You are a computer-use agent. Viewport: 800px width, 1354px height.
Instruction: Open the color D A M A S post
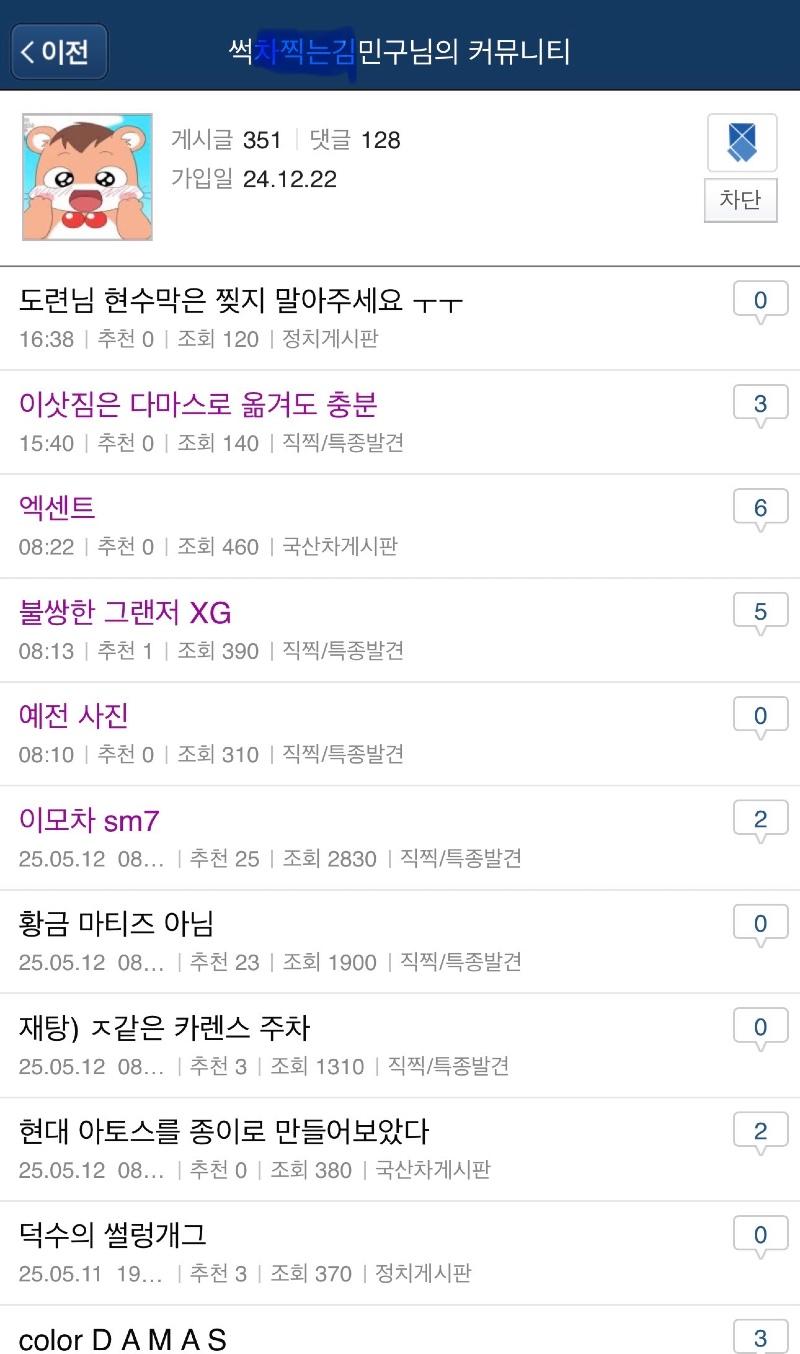(123, 1338)
